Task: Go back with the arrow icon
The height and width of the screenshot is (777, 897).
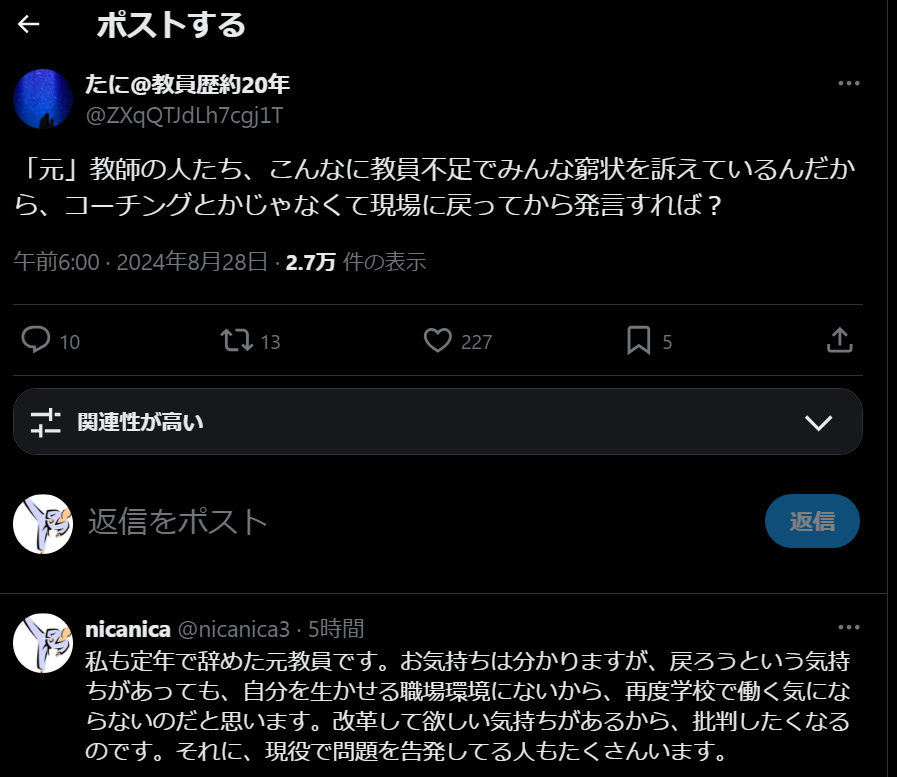Action: 28,25
